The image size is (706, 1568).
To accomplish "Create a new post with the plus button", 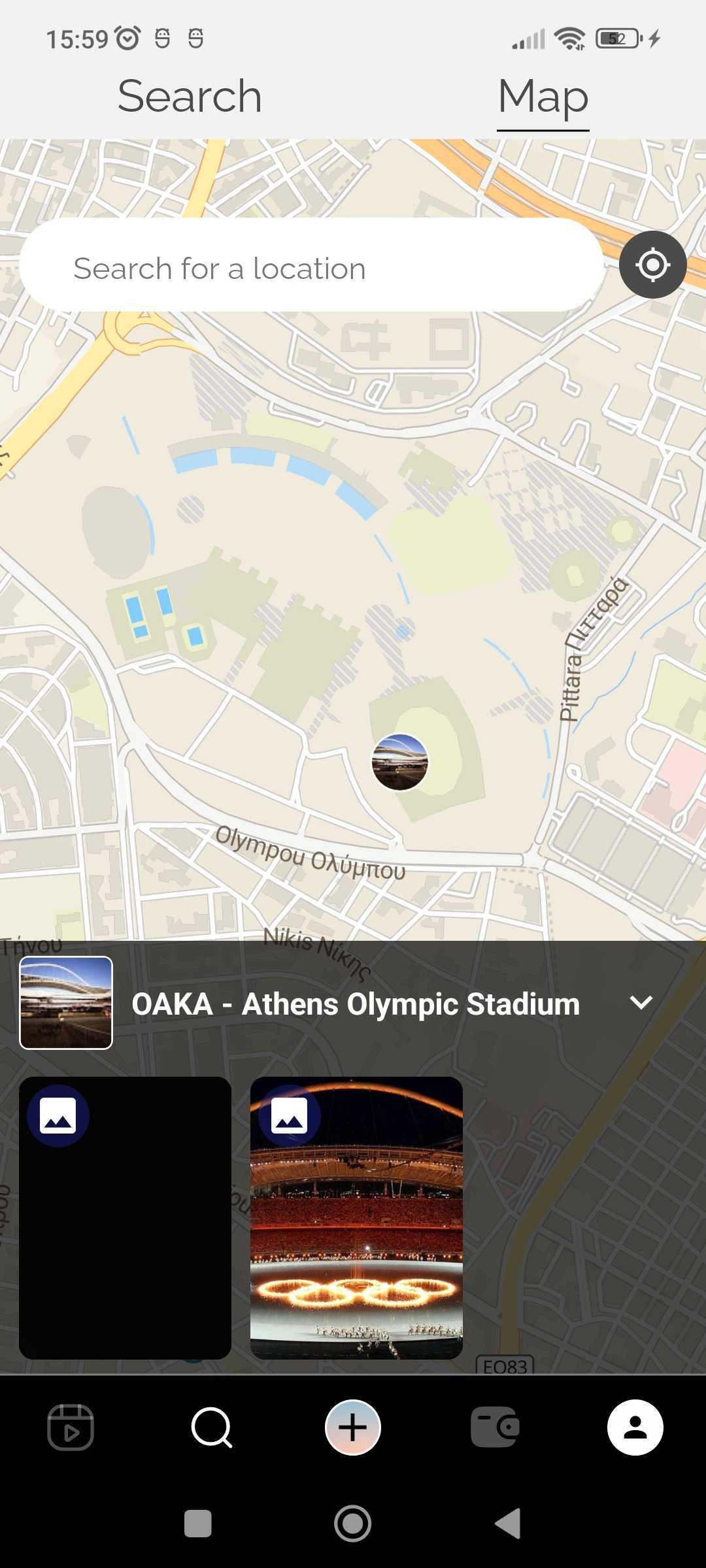I will 353,1428.
